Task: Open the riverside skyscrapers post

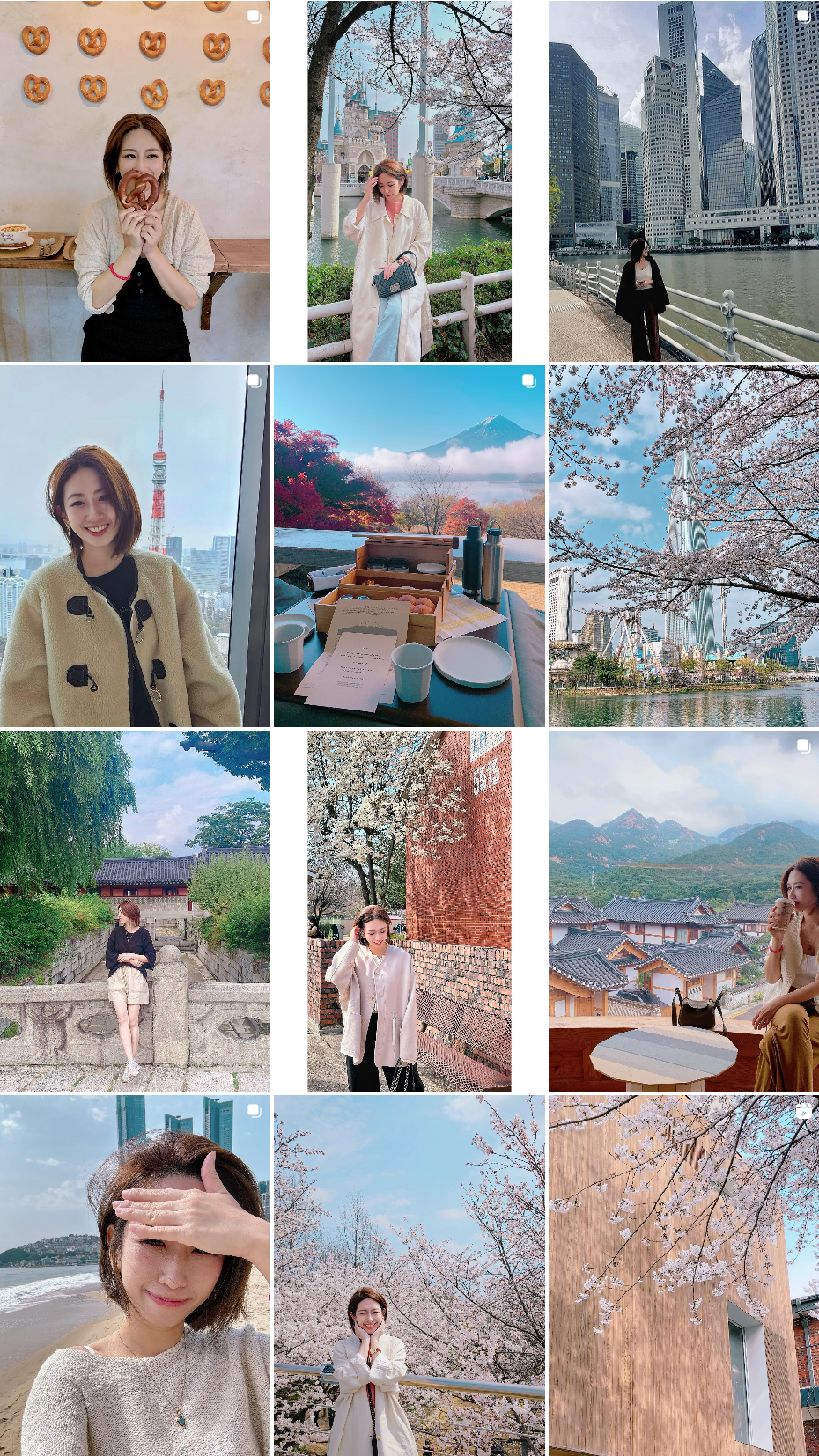Action: (683, 180)
